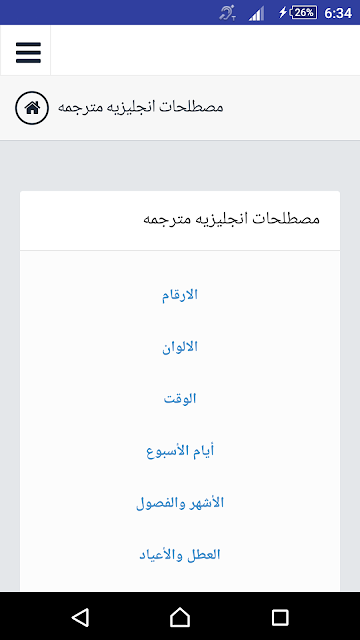The image size is (360, 640).
Task: Open الأشهر والفصول (months and seasons)
Action: coord(180,503)
